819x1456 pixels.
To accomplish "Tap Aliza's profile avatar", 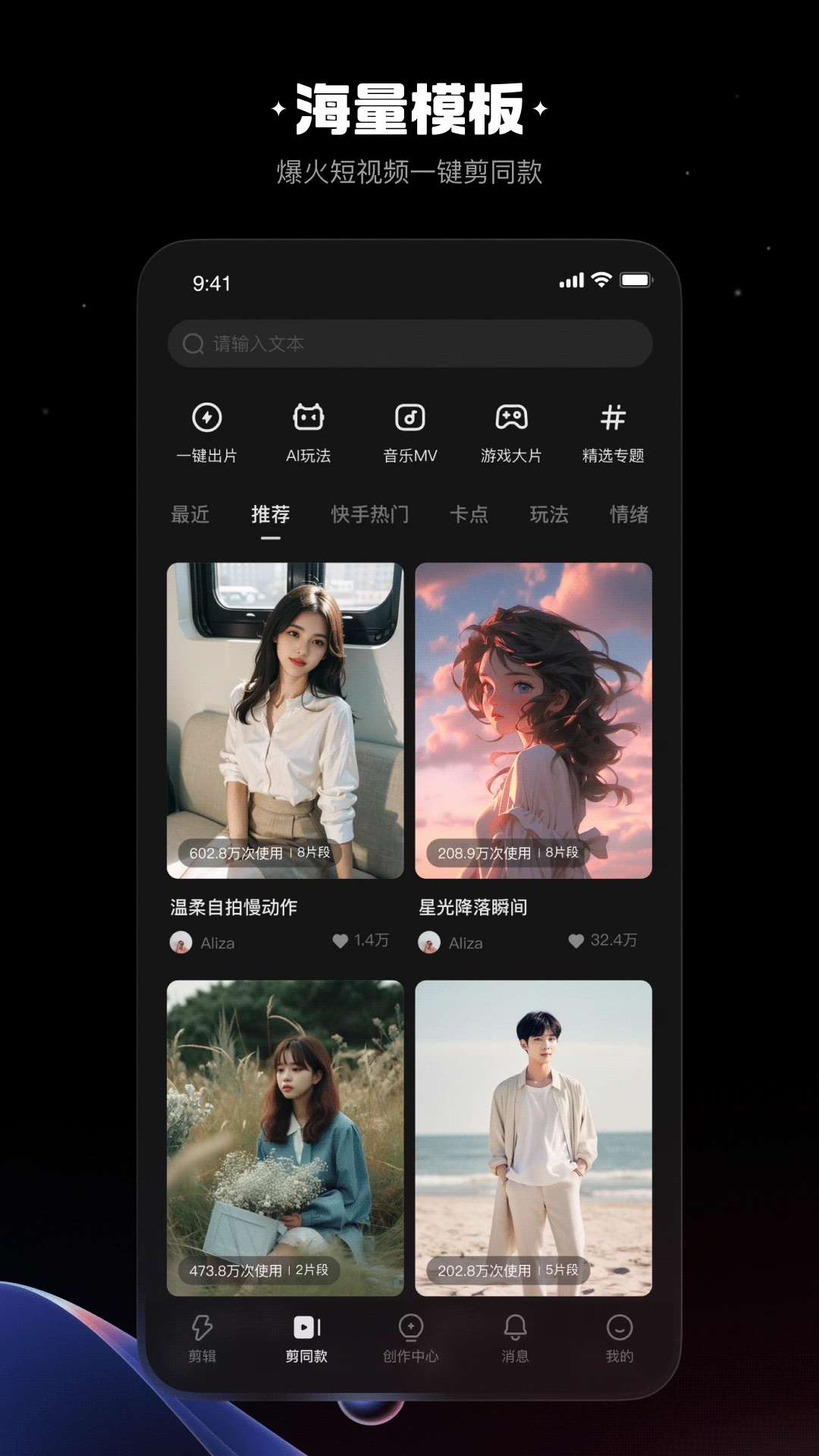I will tap(181, 943).
